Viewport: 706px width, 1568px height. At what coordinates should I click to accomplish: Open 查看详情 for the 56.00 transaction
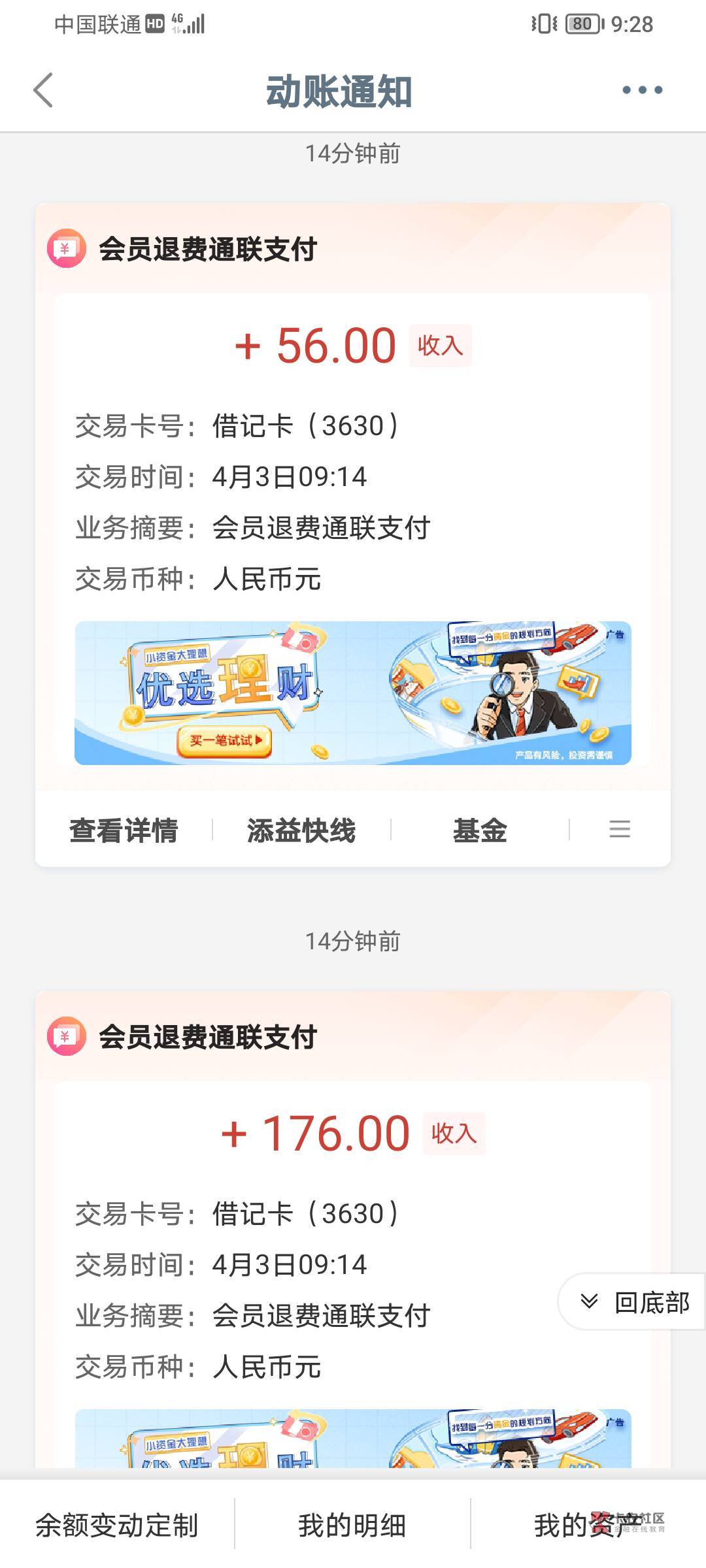point(124,830)
